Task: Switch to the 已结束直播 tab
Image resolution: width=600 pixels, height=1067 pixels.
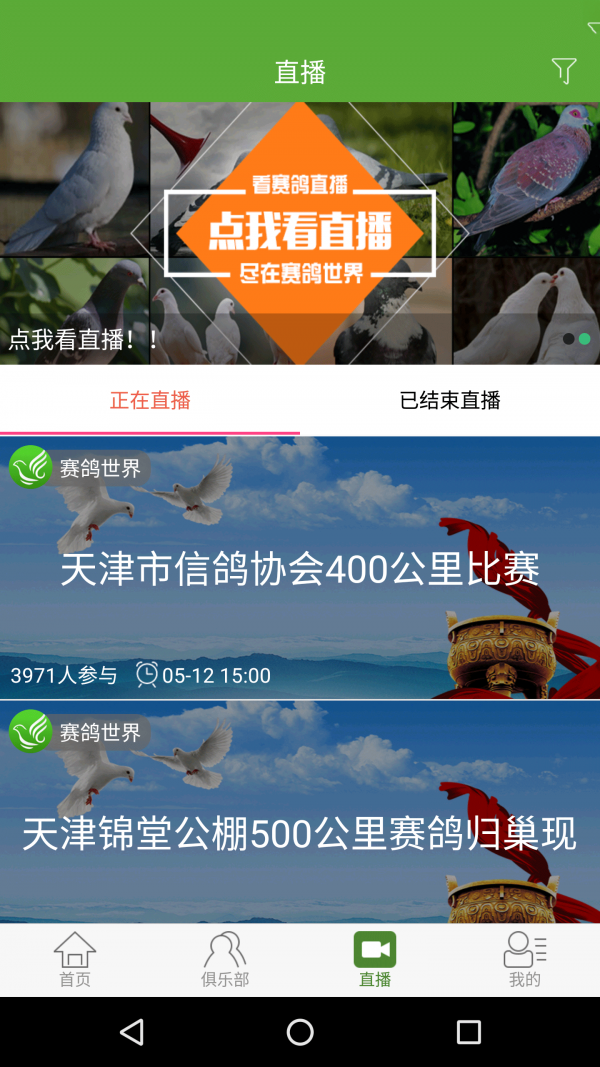Action: (x=450, y=401)
